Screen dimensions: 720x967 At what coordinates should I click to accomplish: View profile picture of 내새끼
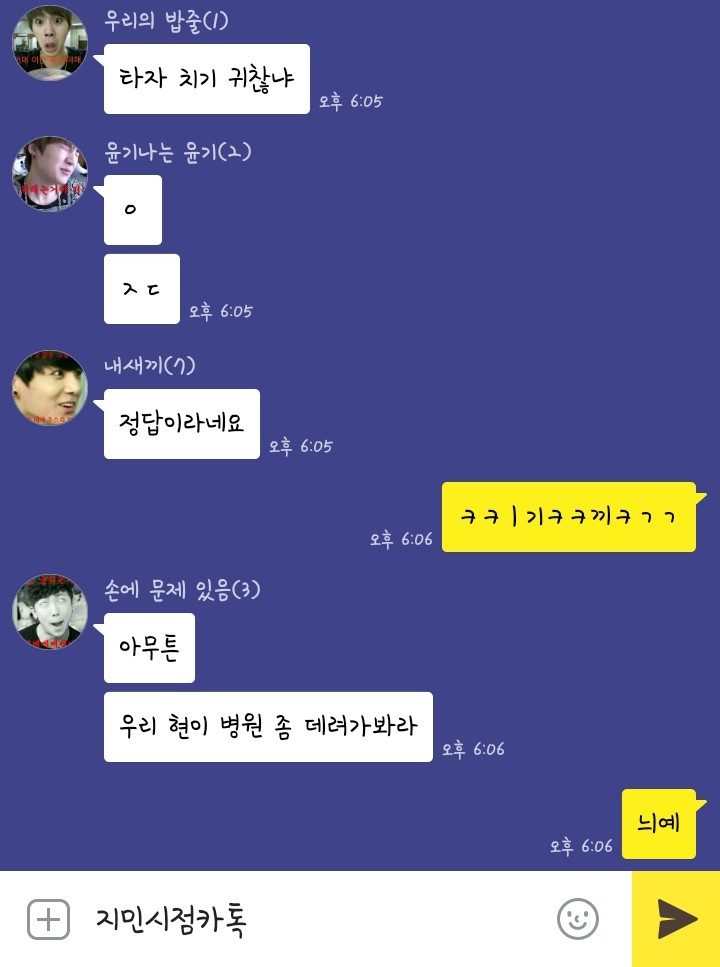[50, 388]
